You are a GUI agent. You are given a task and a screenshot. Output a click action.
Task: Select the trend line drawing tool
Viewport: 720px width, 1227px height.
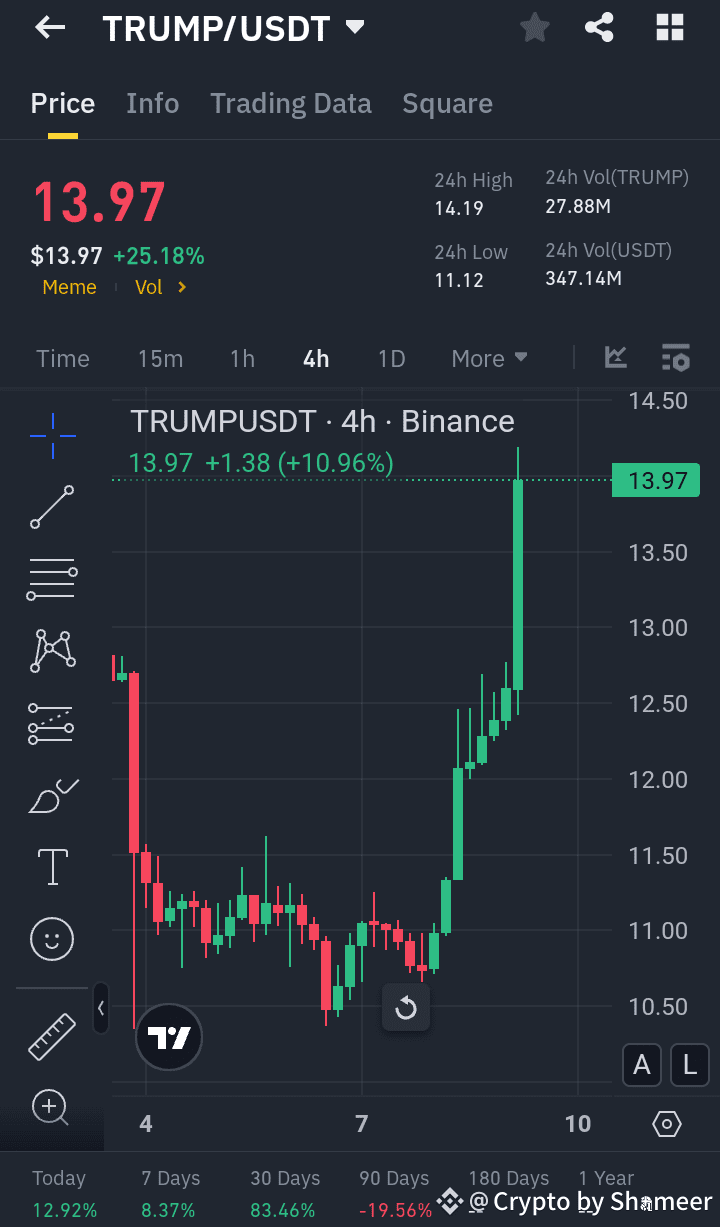(x=51, y=507)
